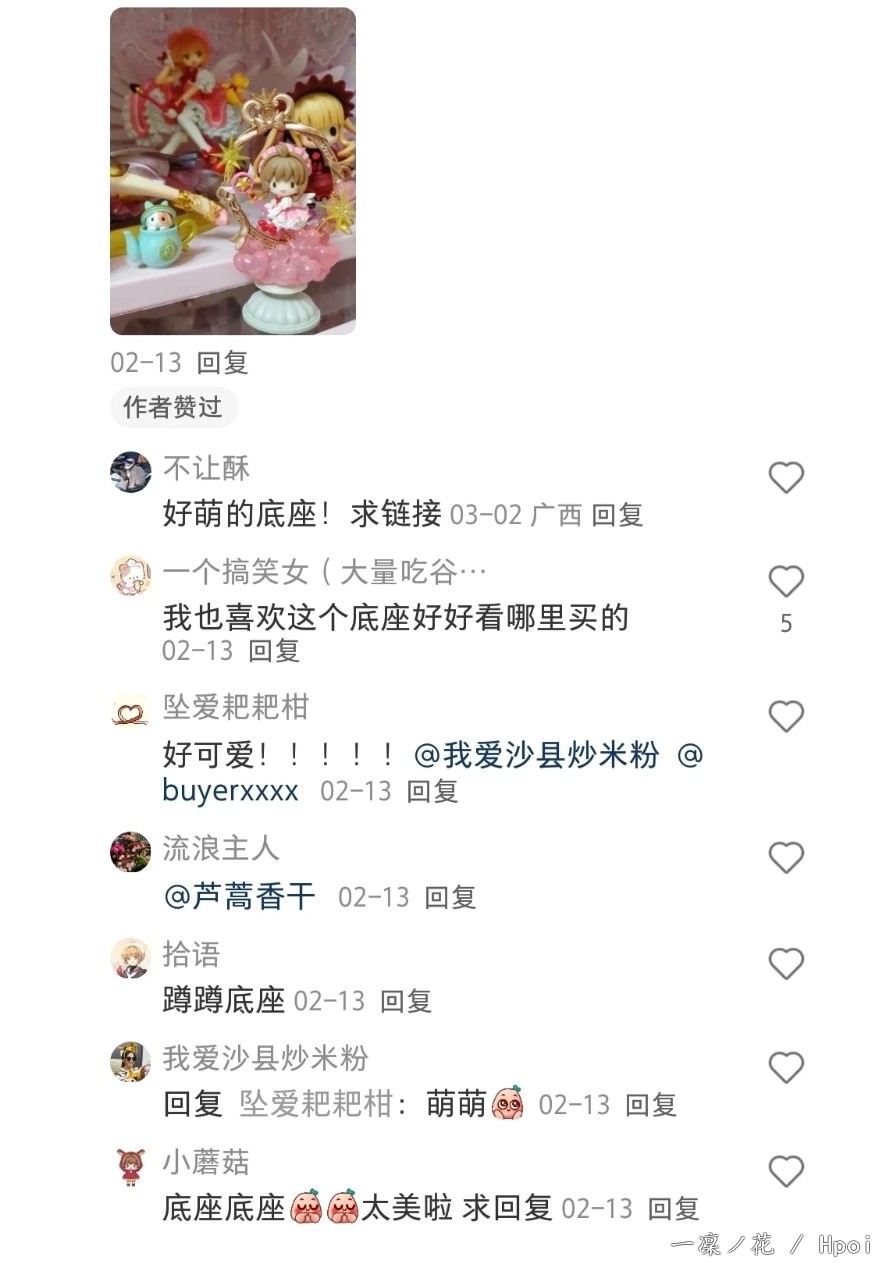Screen dimensions: 888x1272
Task: Like 坠爱耙耙柑's 好可爱 comment
Action: [x=786, y=717]
